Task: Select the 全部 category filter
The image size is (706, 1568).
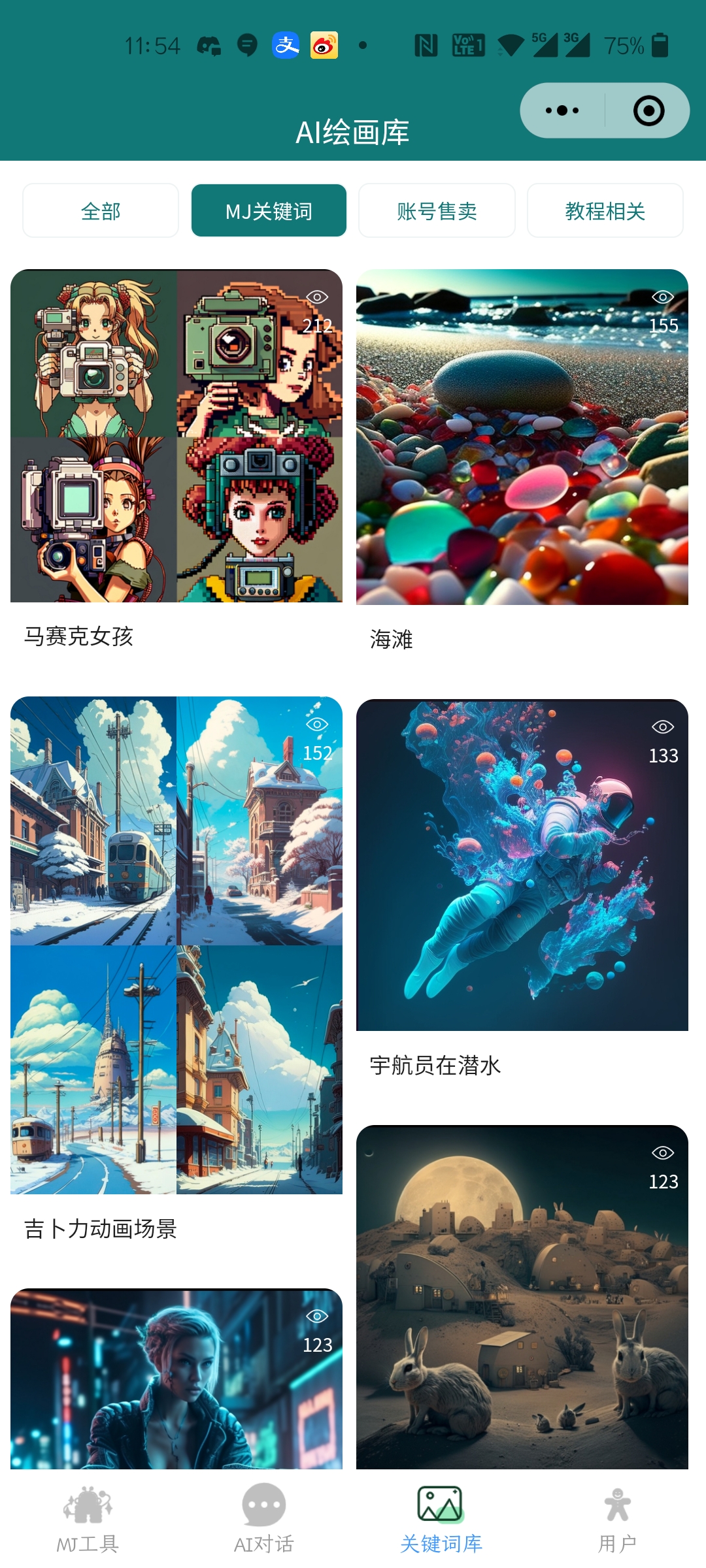Action: (x=101, y=211)
